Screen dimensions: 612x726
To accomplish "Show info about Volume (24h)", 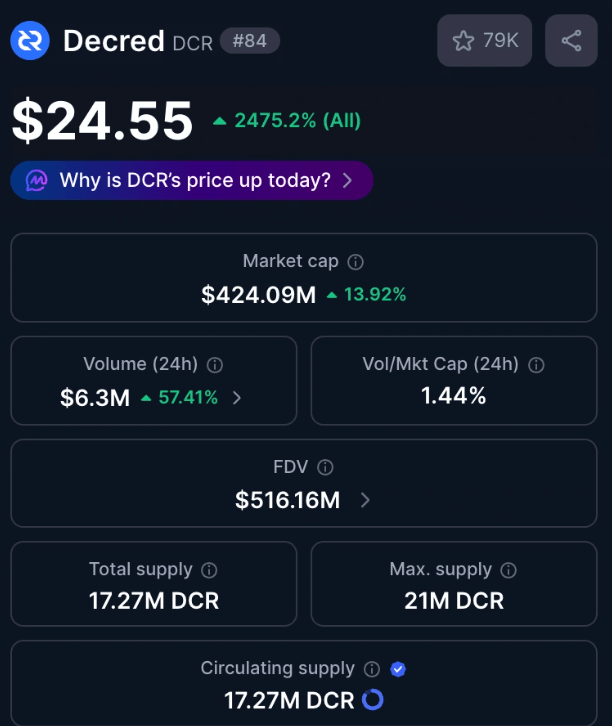I will tap(215, 365).
